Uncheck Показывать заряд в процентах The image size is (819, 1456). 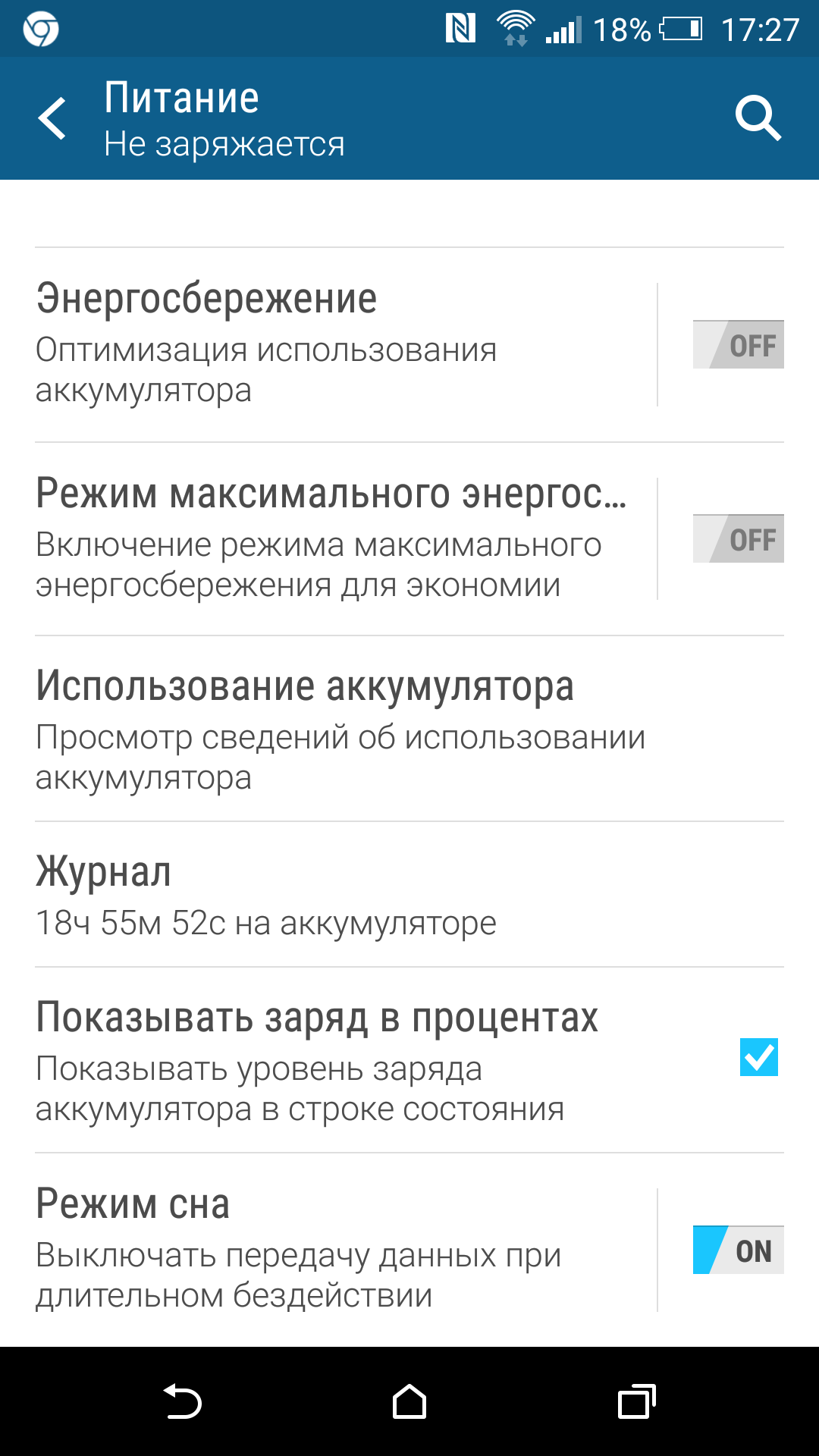pos(758,1057)
